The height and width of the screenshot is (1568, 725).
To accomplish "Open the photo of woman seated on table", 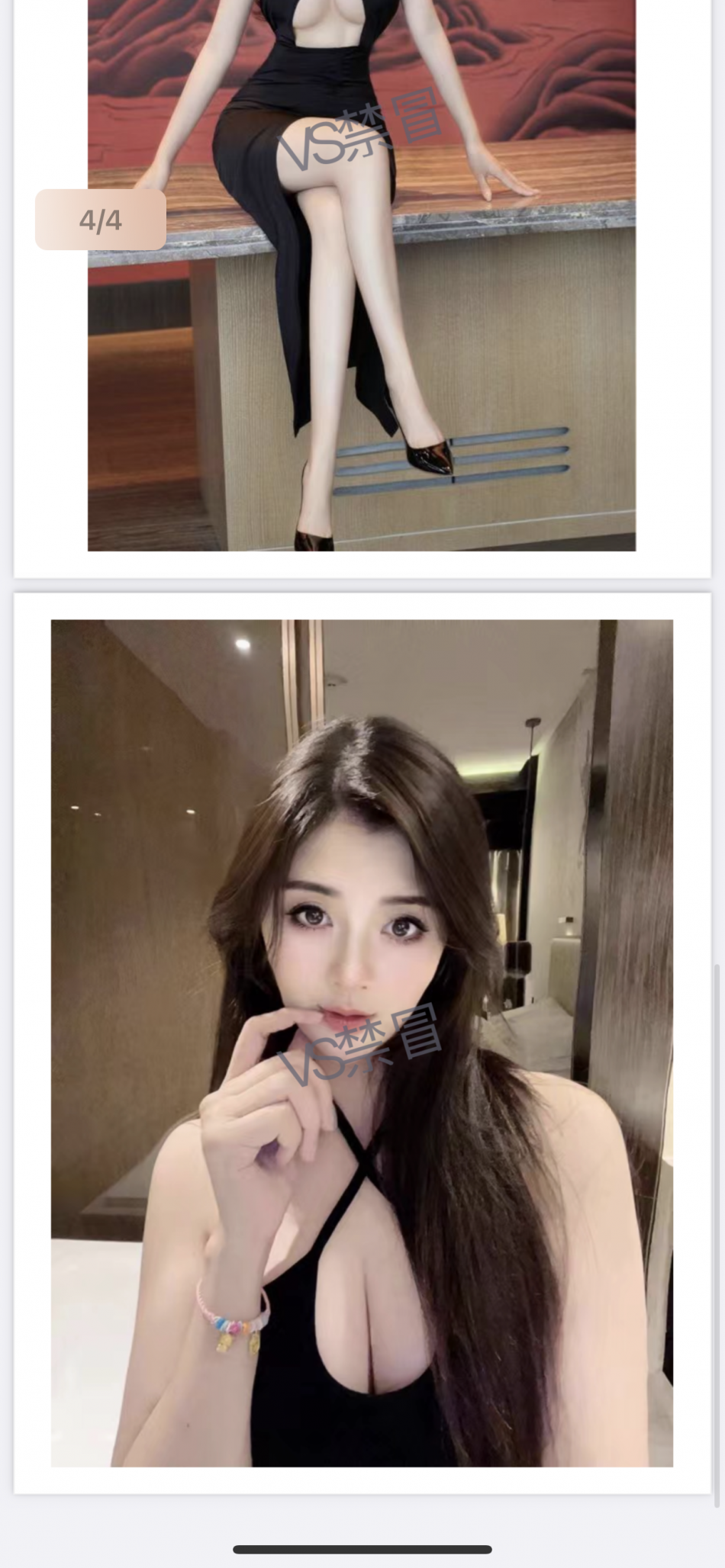I will point(362,275).
